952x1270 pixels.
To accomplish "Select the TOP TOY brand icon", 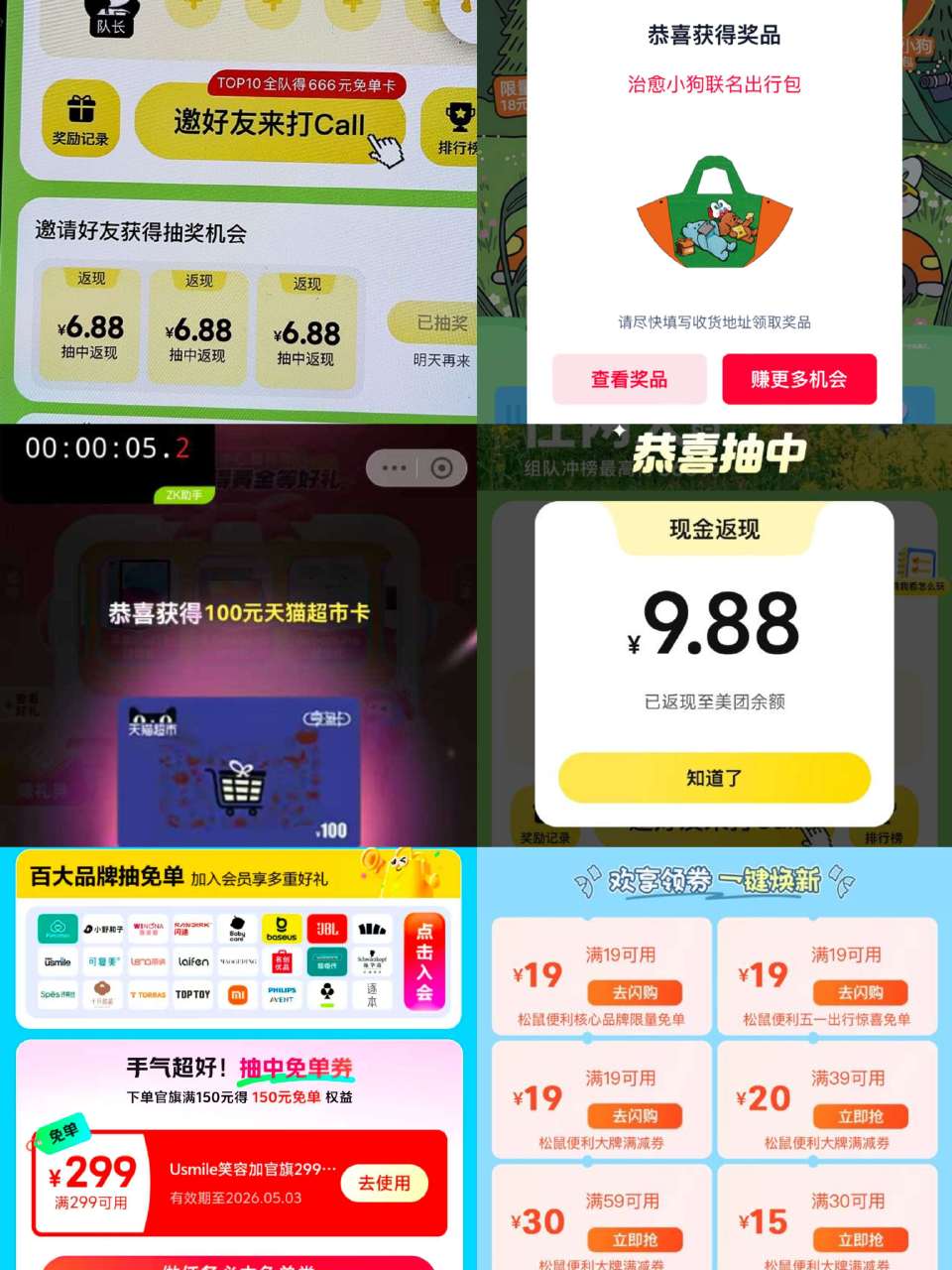I will (194, 994).
